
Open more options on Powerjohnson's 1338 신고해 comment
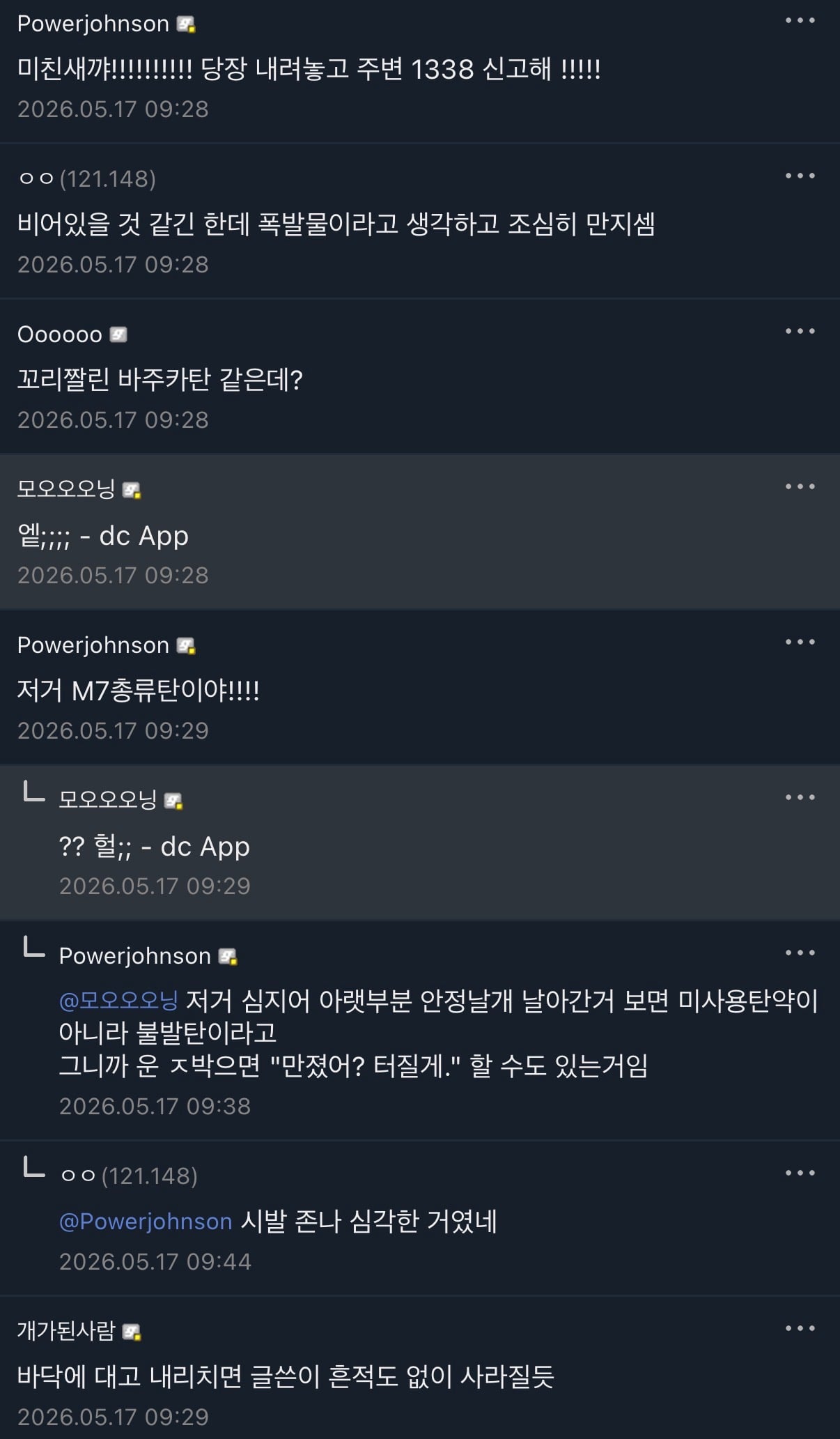800,21
